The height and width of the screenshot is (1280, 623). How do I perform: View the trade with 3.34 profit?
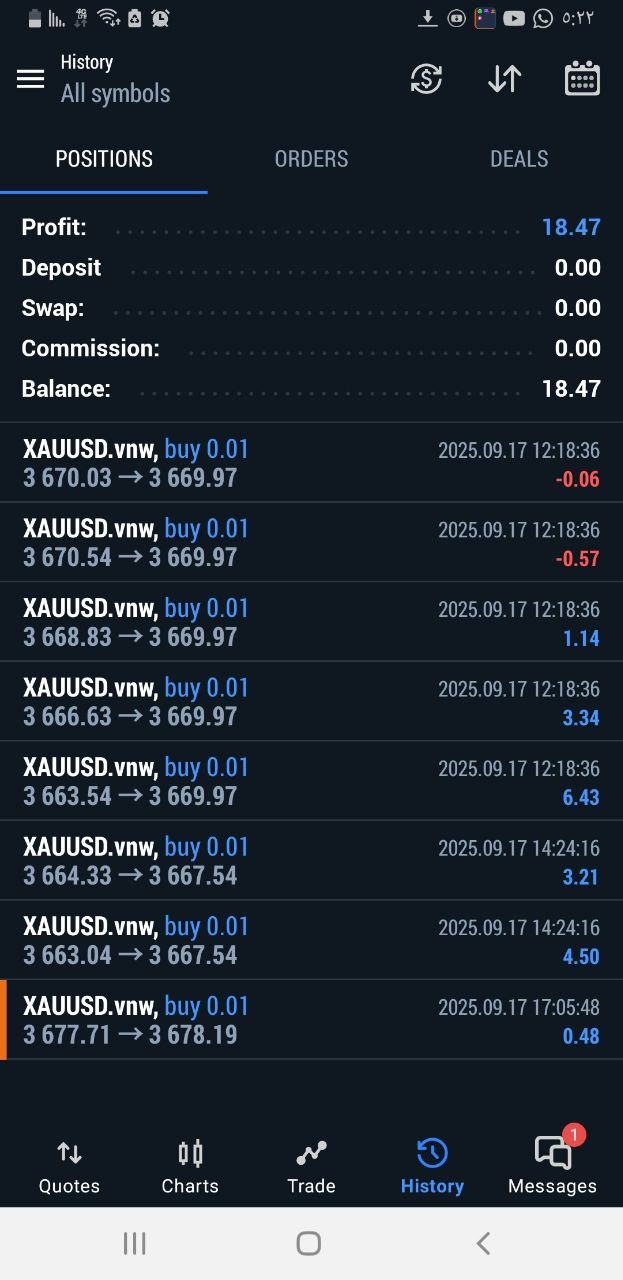click(311, 702)
